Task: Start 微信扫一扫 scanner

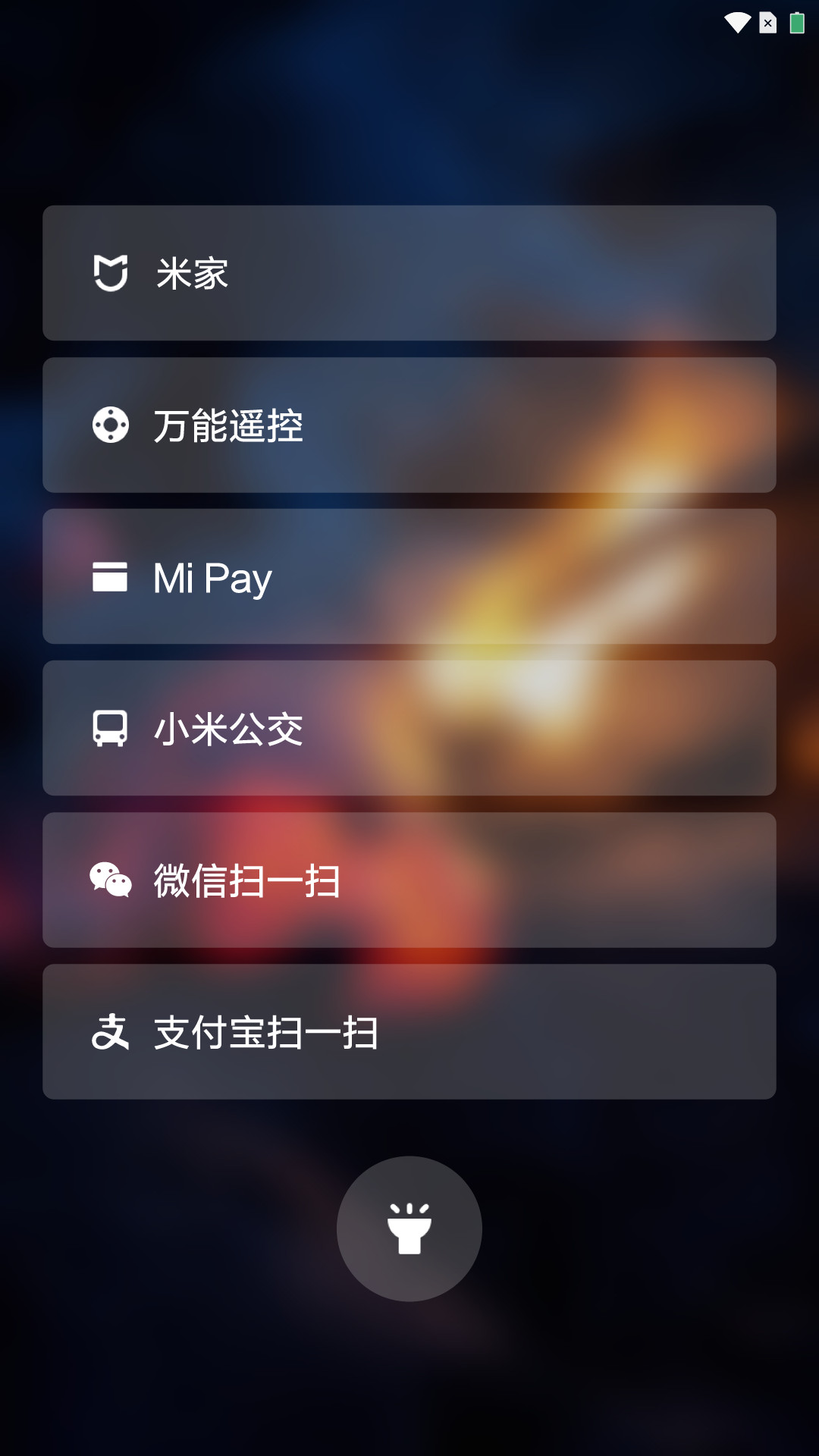Action: pos(409,880)
